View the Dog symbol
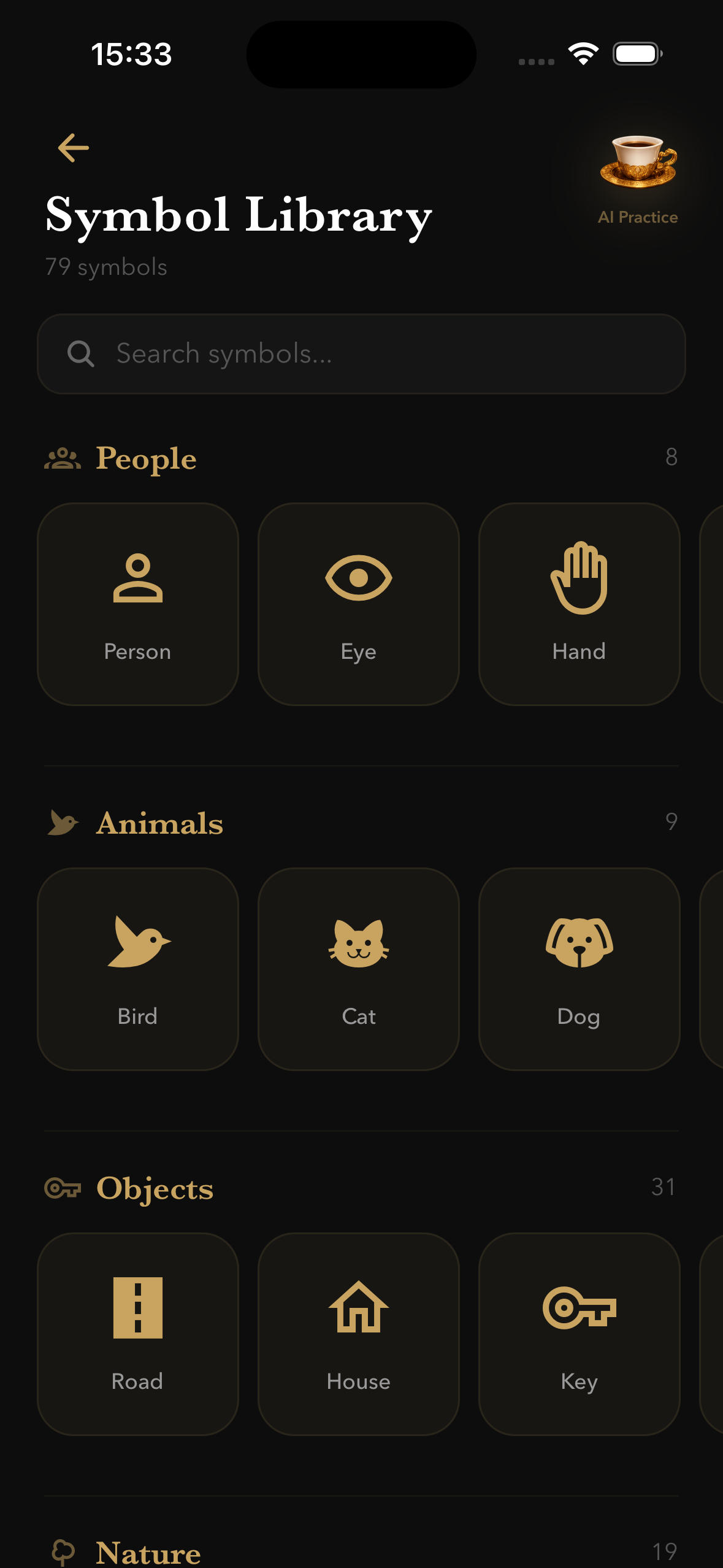This screenshot has height=1568, width=723. click(579, 969)
